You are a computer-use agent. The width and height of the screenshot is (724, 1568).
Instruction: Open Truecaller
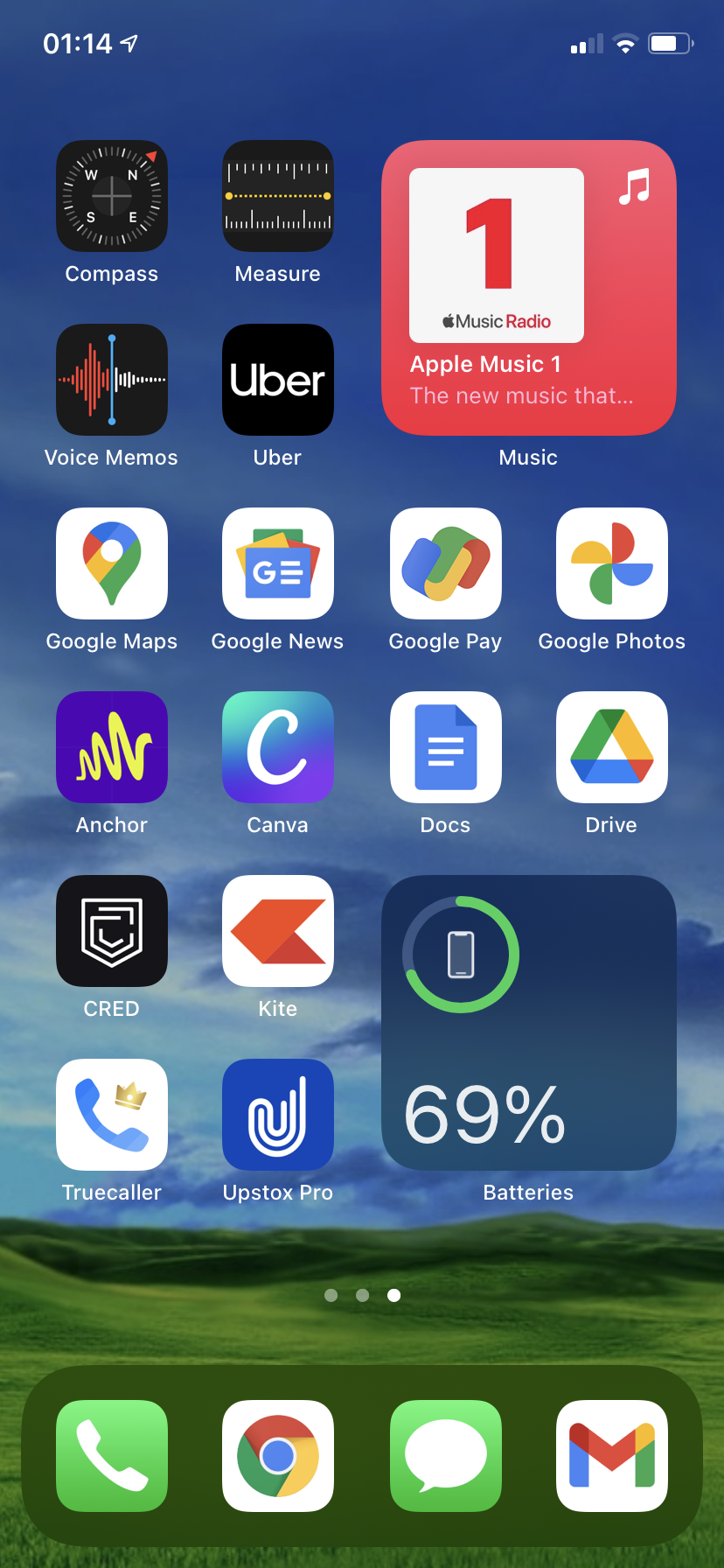112,1115
